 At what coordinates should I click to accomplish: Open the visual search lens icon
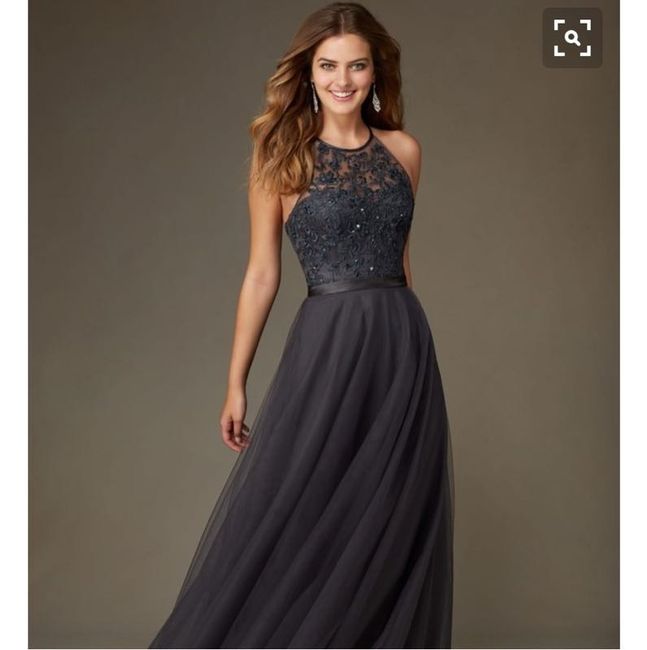pyautogui.click(x=572, y=39)
